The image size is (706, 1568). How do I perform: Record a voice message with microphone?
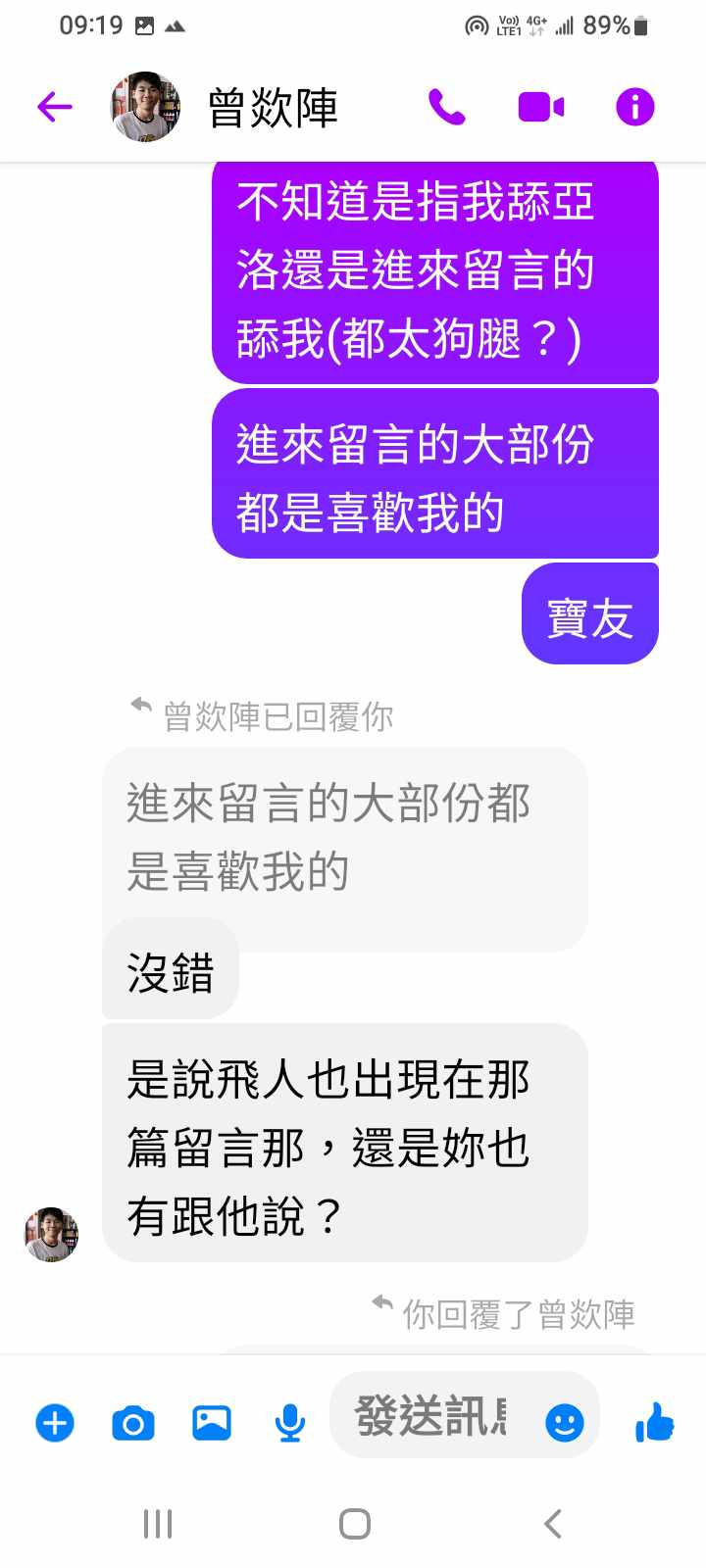pyautogui.click(x=290, y=1422)
